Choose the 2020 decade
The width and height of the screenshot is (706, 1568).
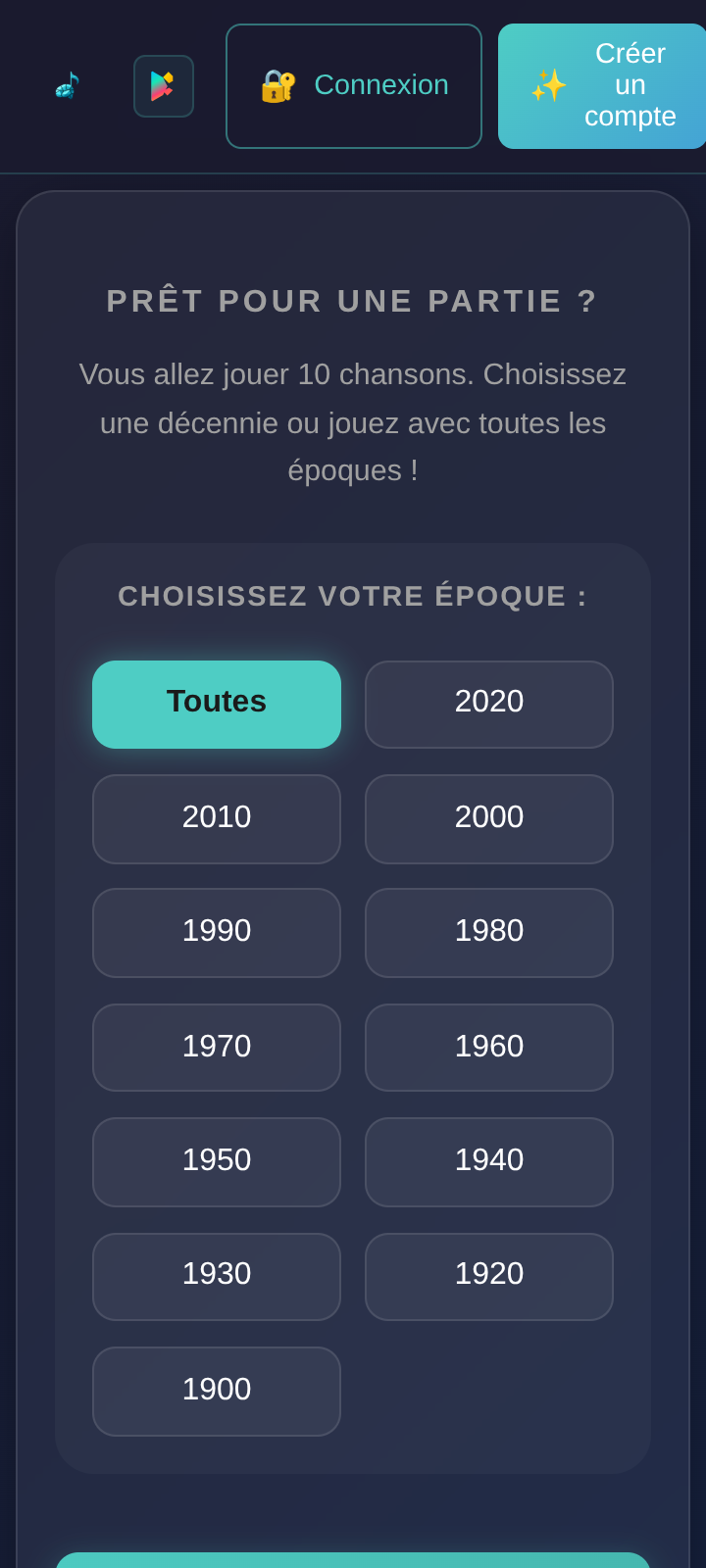[488, 703]
